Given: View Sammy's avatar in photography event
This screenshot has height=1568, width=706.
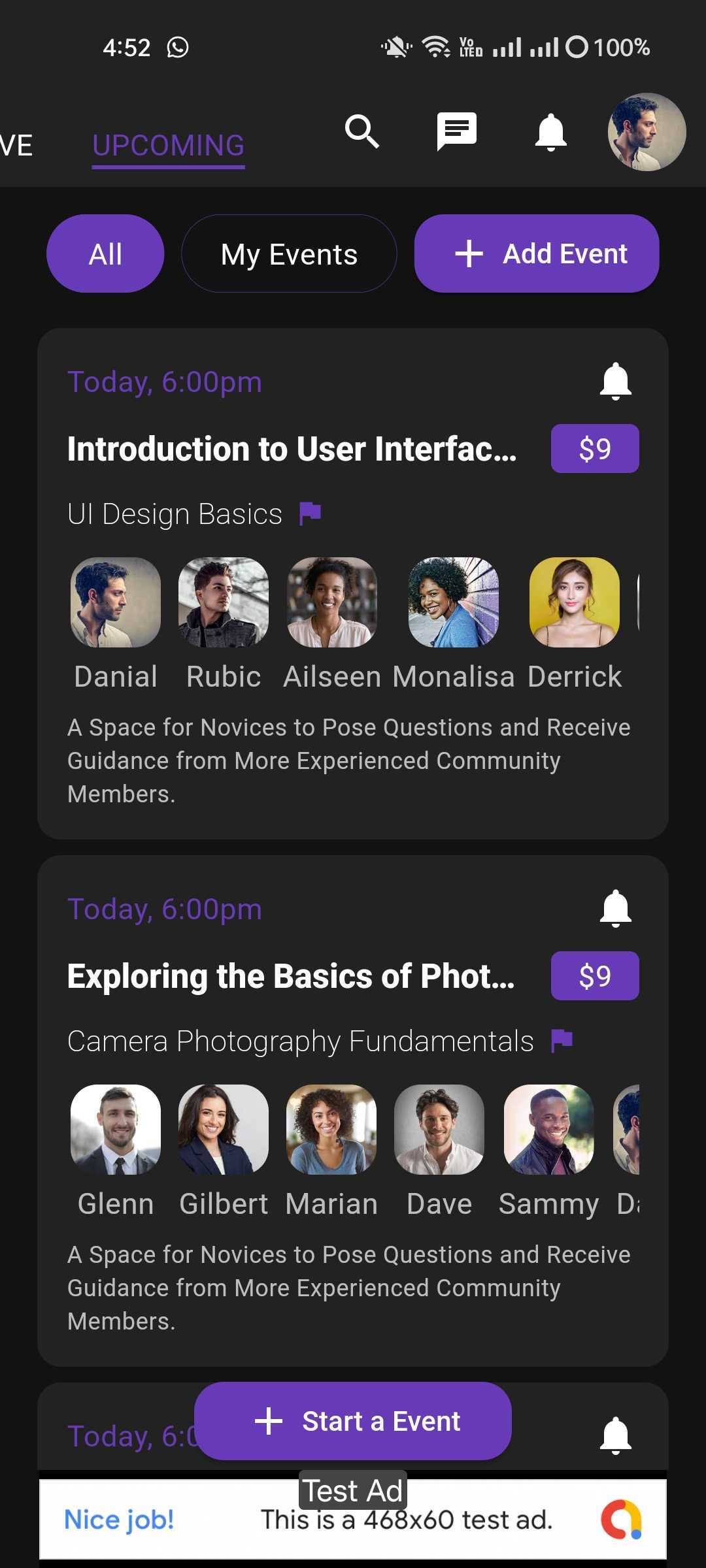Looking at the screenshot, I should click(548, 1130).
